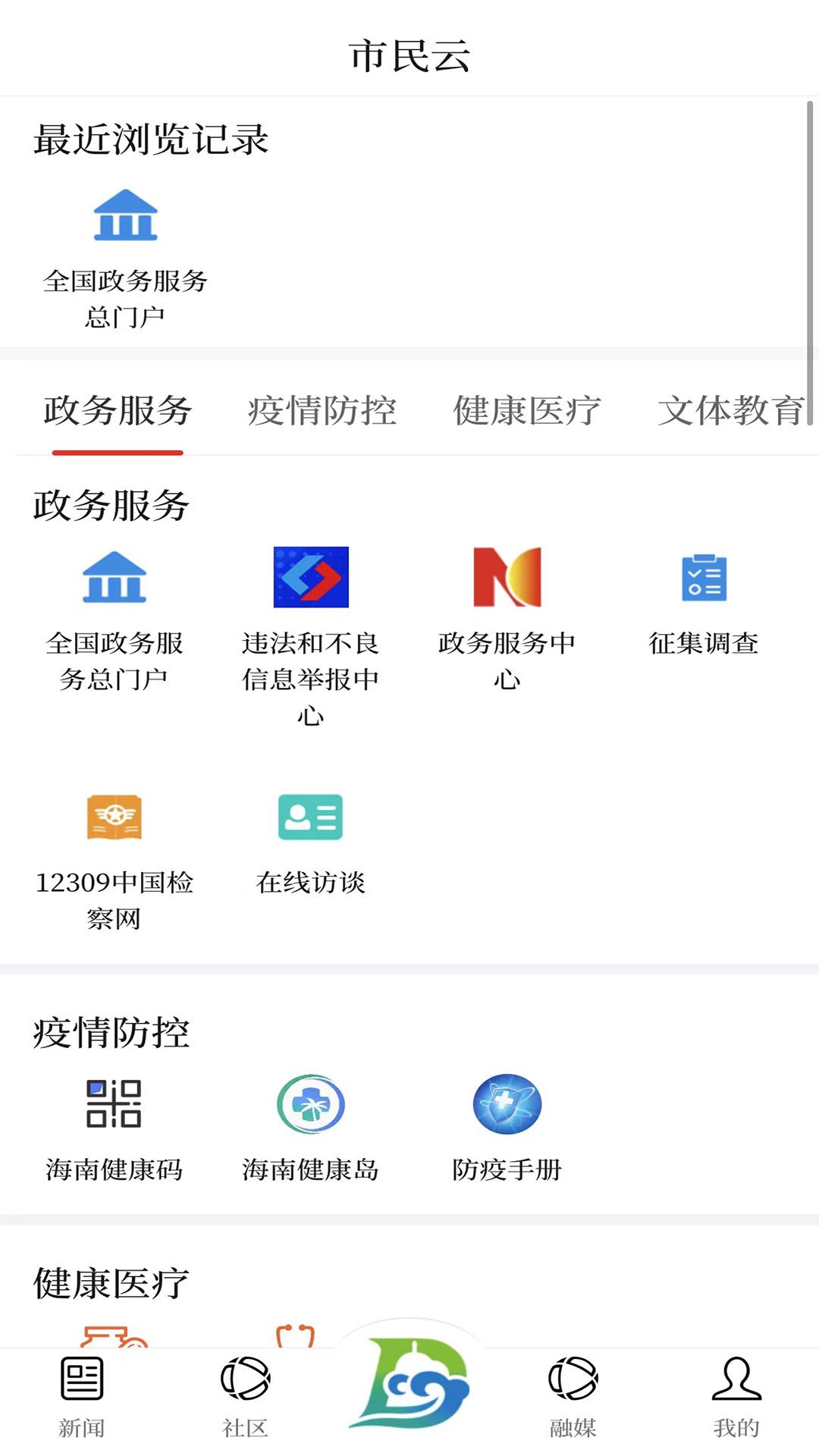Select the 文体教育 top tab

click(731, 411)
